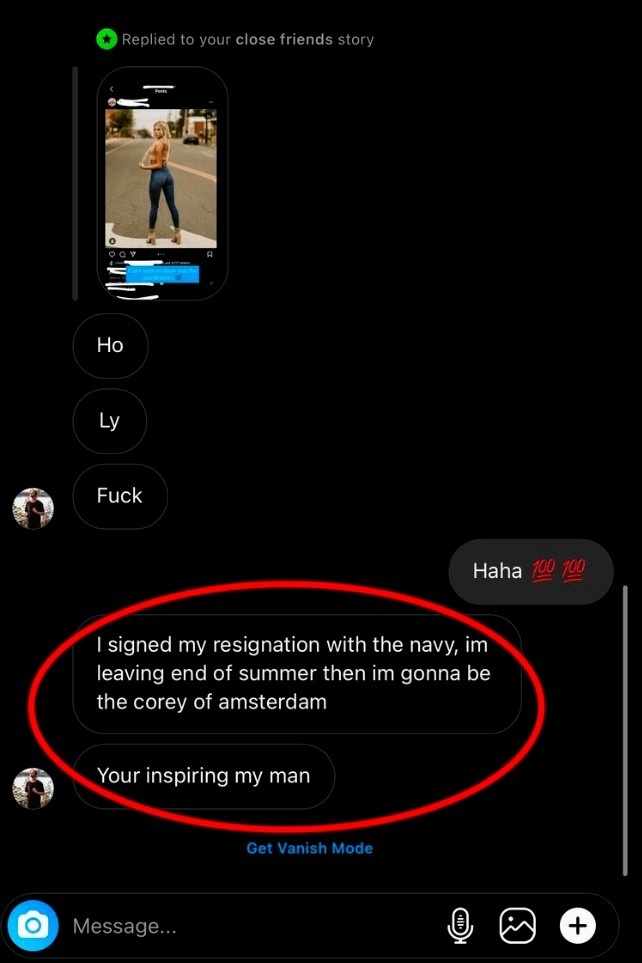This screenshot has height=963, width=642.
Task: Open the camera from the message bar
Action: click(33, 926)
